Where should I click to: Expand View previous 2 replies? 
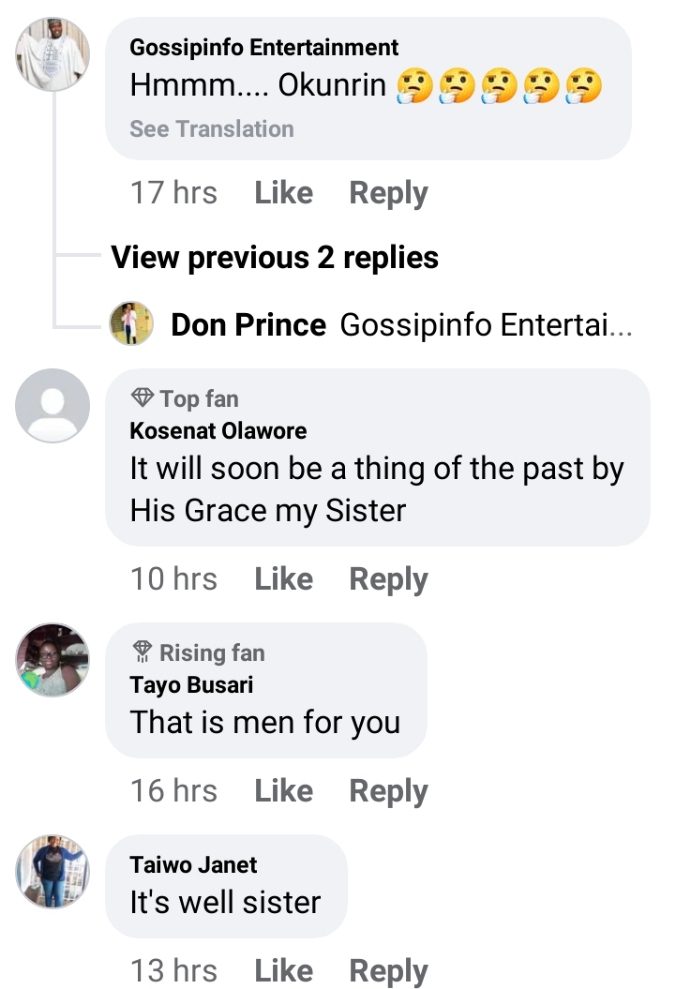click(x=275, y=258)
